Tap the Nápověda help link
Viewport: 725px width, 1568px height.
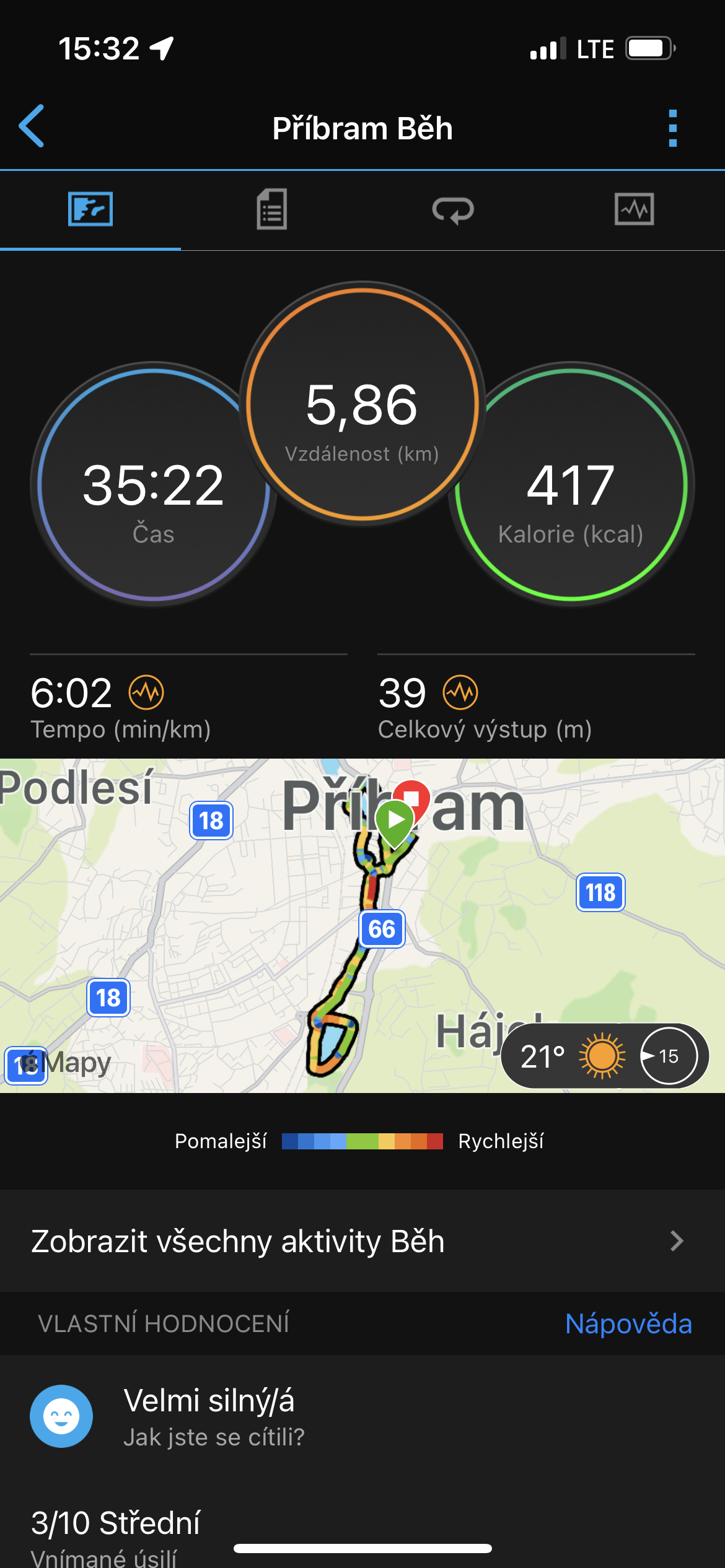[628, 1323]
